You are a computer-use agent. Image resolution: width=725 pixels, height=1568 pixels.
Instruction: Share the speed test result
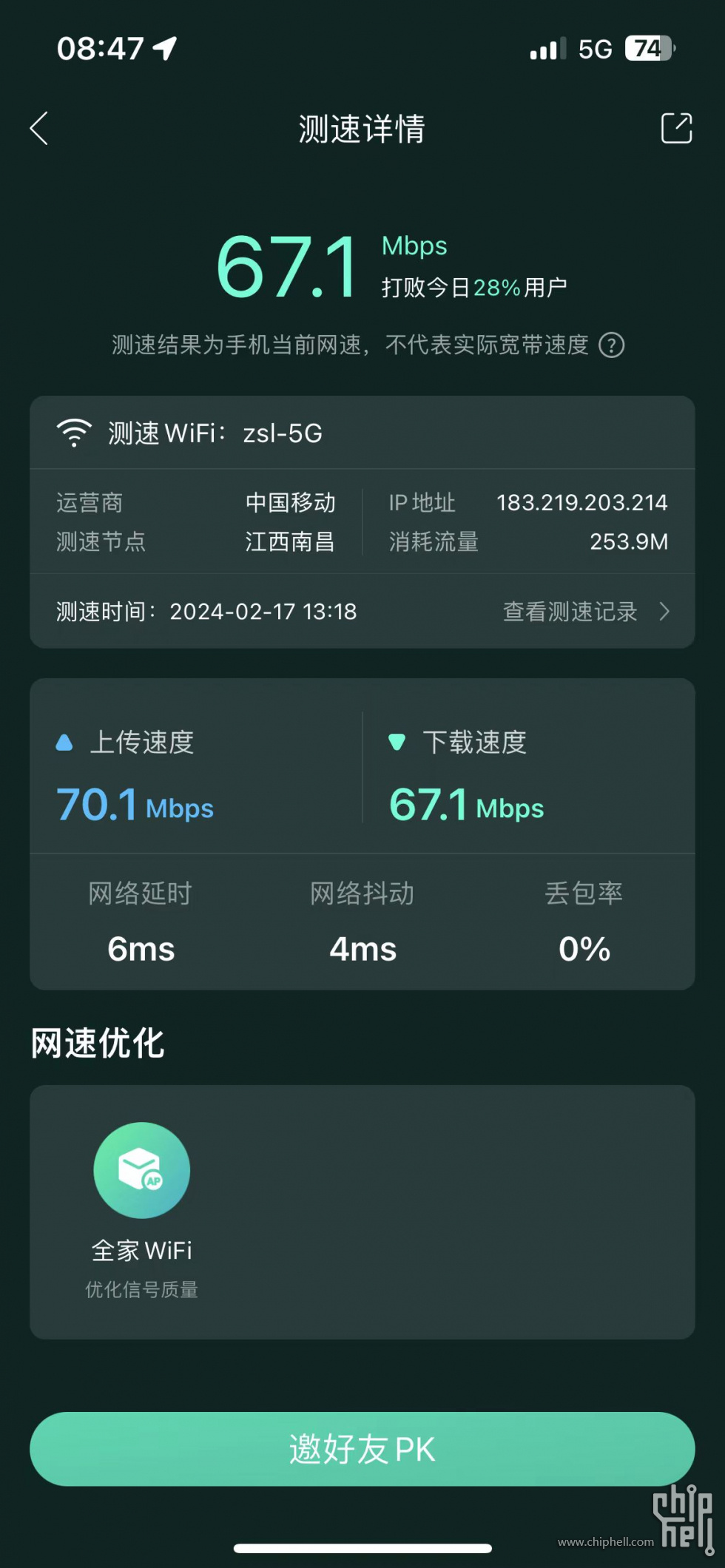coord(676,128)
